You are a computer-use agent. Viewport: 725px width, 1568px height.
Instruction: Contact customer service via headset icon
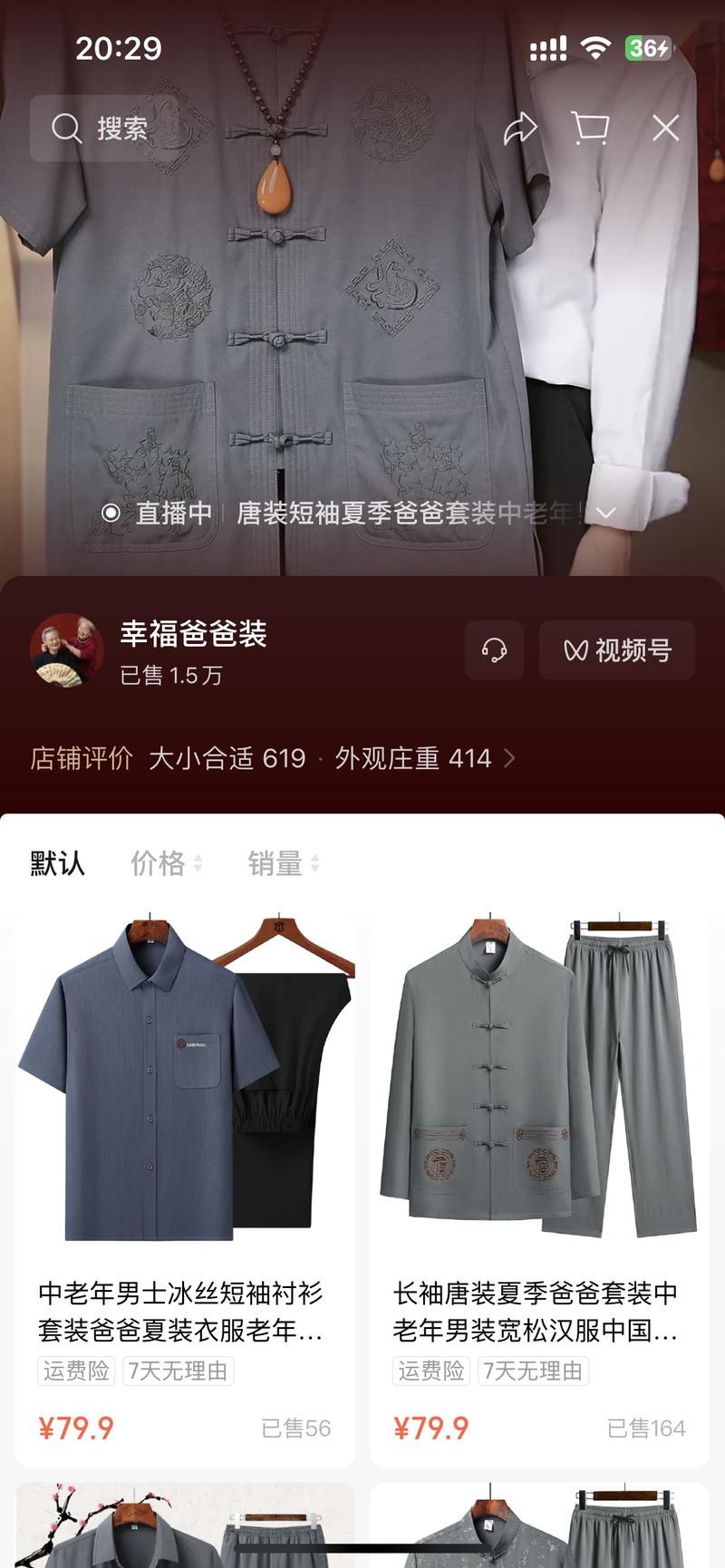coord(494,650)
